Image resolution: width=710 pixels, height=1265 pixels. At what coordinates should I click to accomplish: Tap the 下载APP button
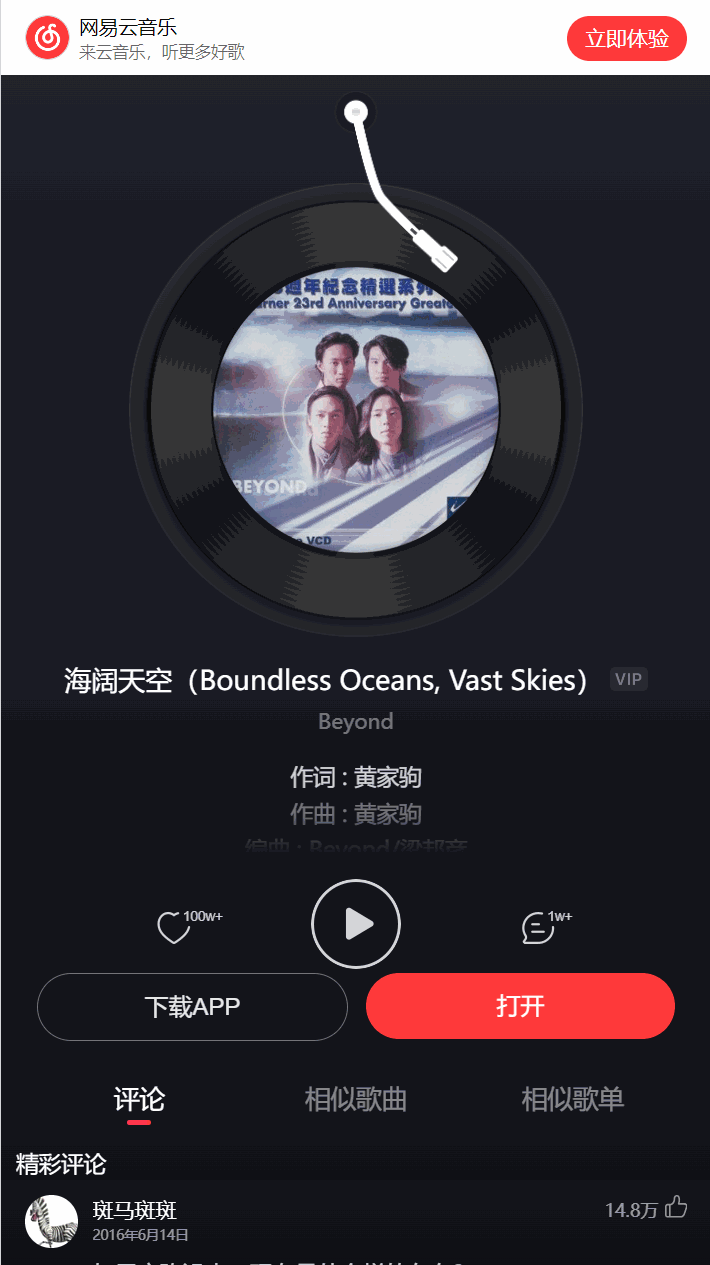coord(192,1006)
